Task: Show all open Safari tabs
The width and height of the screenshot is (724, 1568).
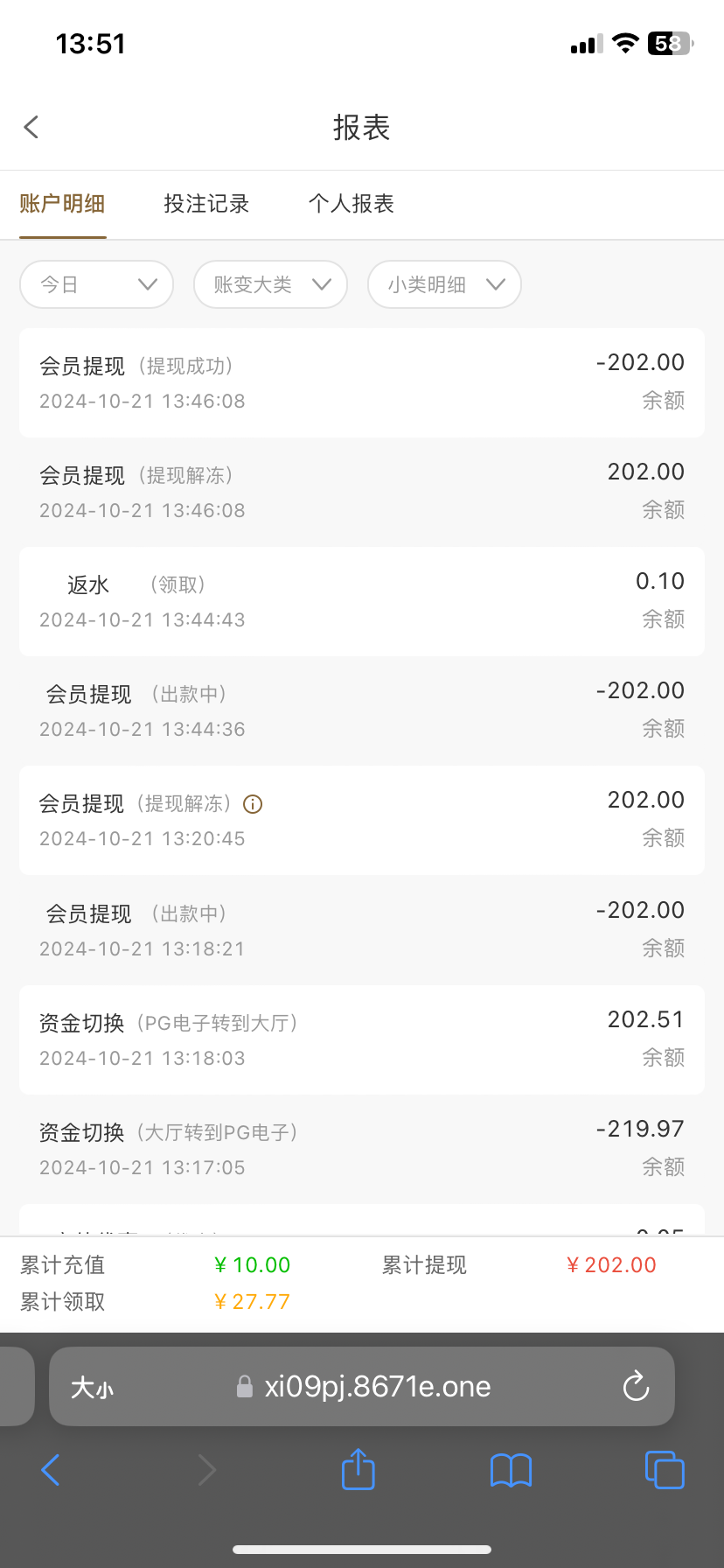Action: coord(664,1469)
